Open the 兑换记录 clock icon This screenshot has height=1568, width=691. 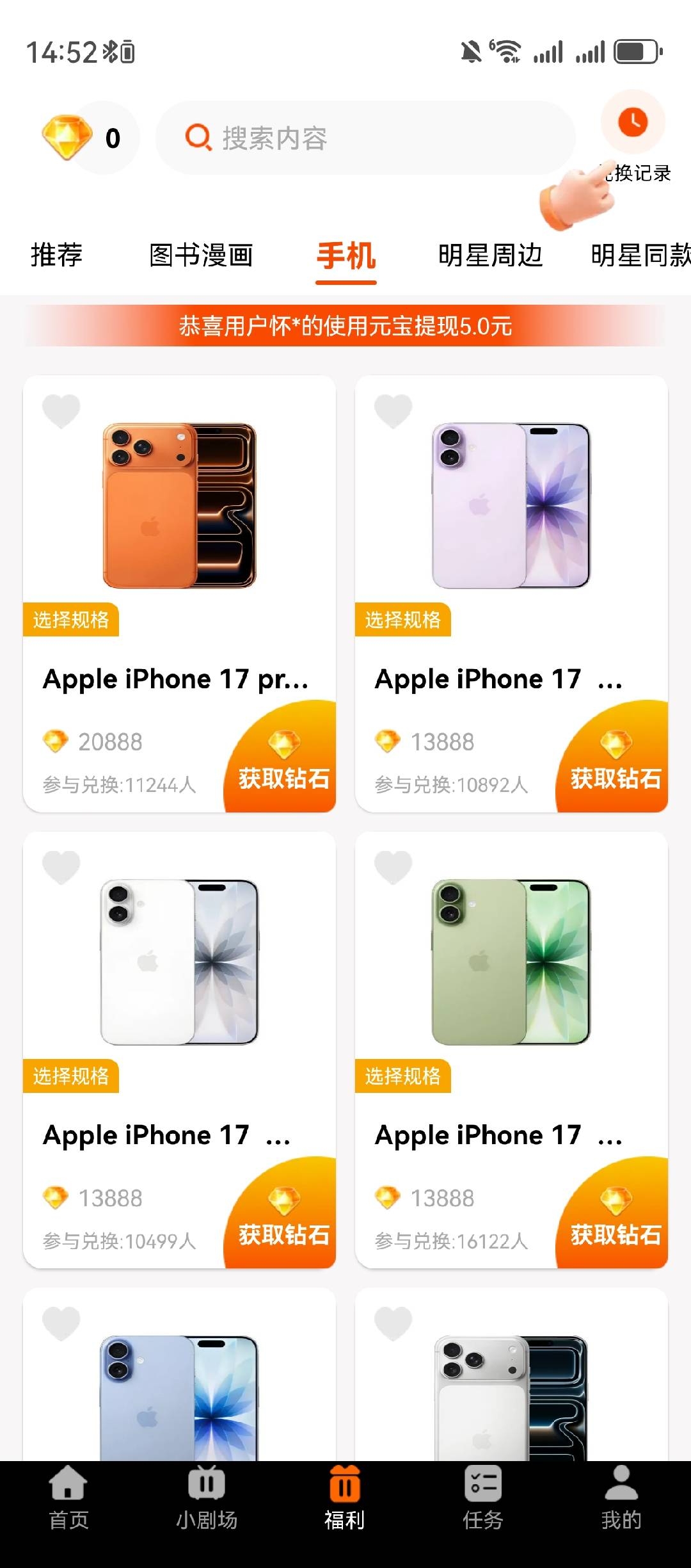coord(632,122)
